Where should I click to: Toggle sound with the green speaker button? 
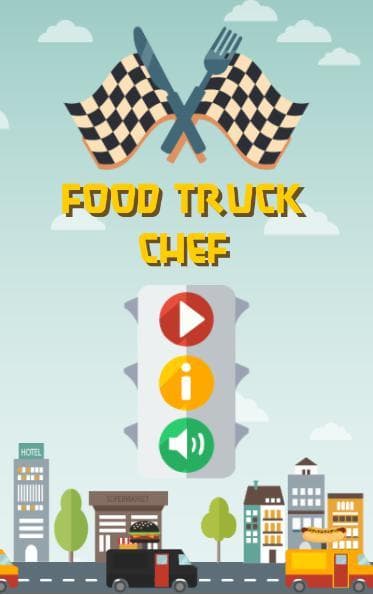[186, 445]
